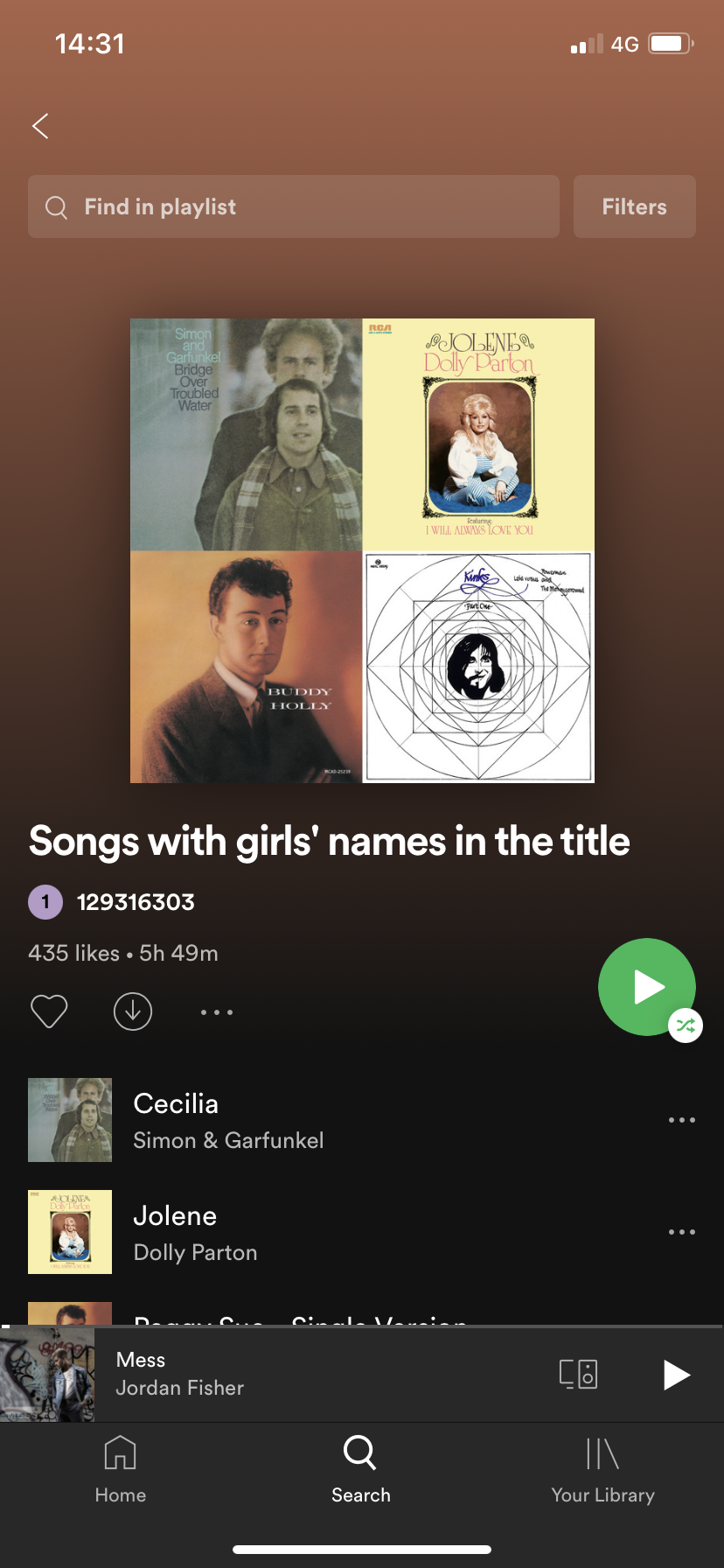This screenshot has height=1568, width=724.
Task: Like this playlist with the heart icon
Action: [49, 1011]
